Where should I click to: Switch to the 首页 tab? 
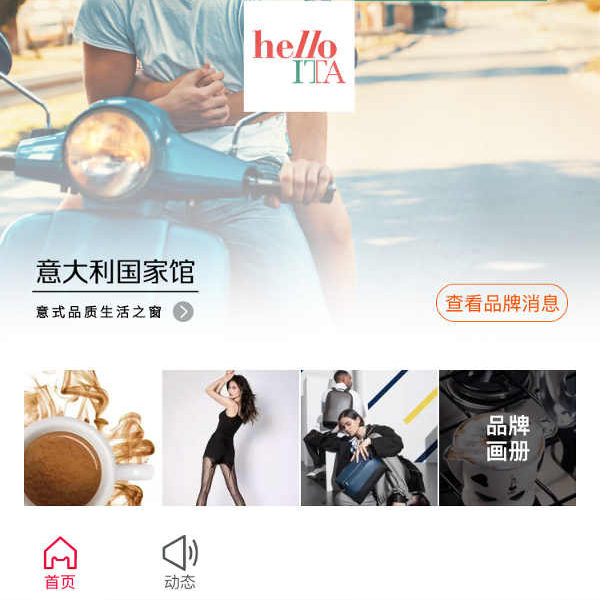[60, 563]
